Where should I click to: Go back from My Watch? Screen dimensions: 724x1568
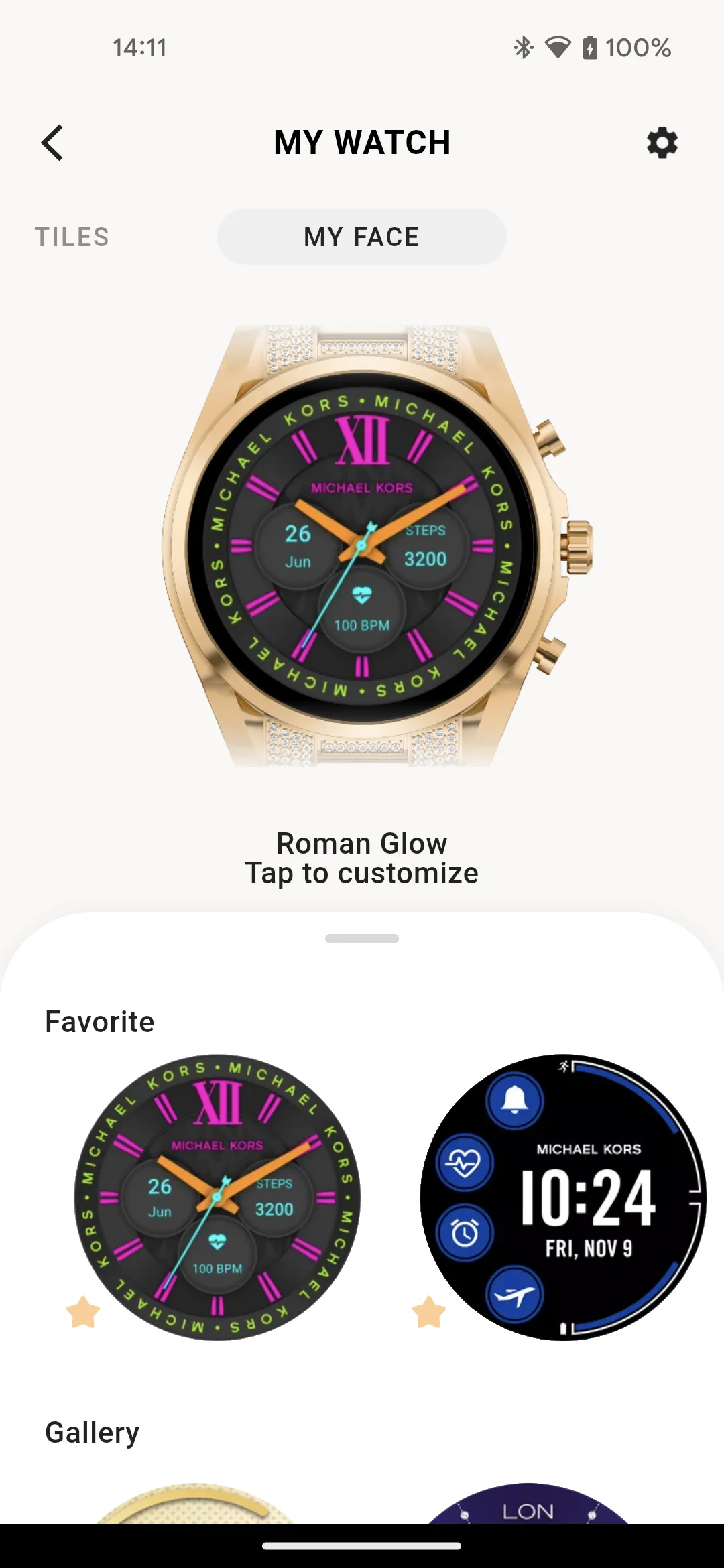[x=52, y=143]
